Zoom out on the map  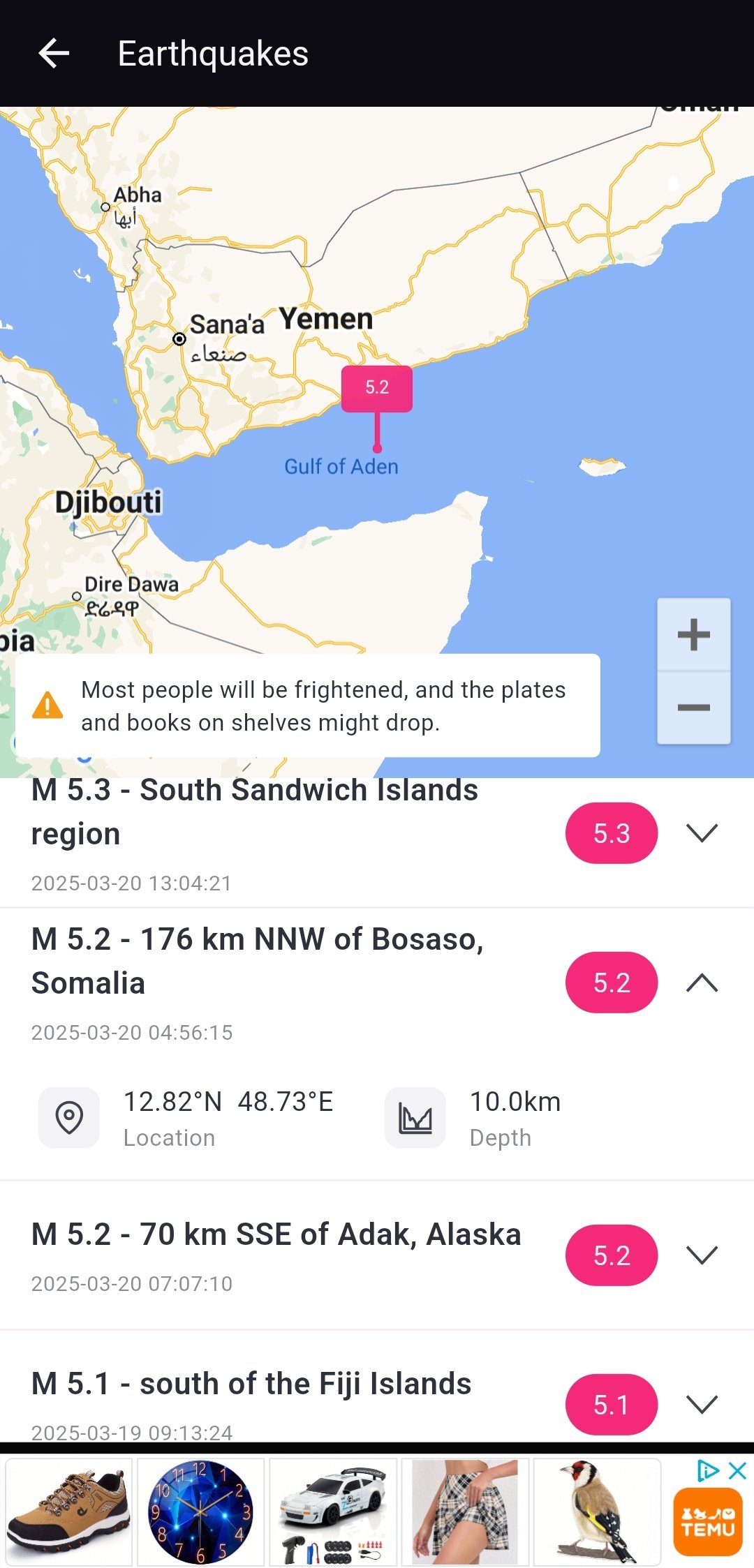tap(693, 708)
